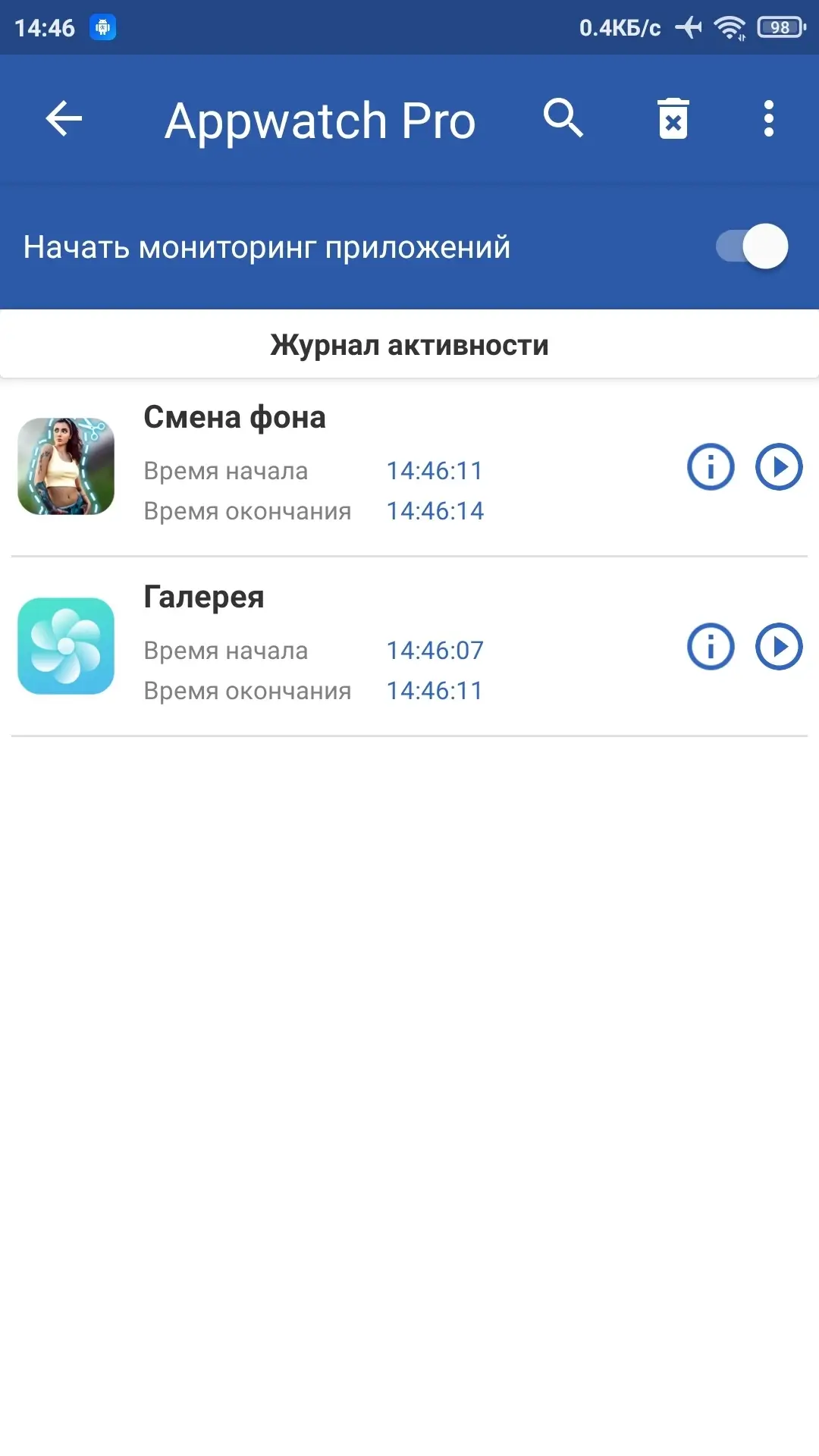This screenshot has width=819, height=1456.
Task: Clear the activity log with trash icon
Action: (673, 118)
